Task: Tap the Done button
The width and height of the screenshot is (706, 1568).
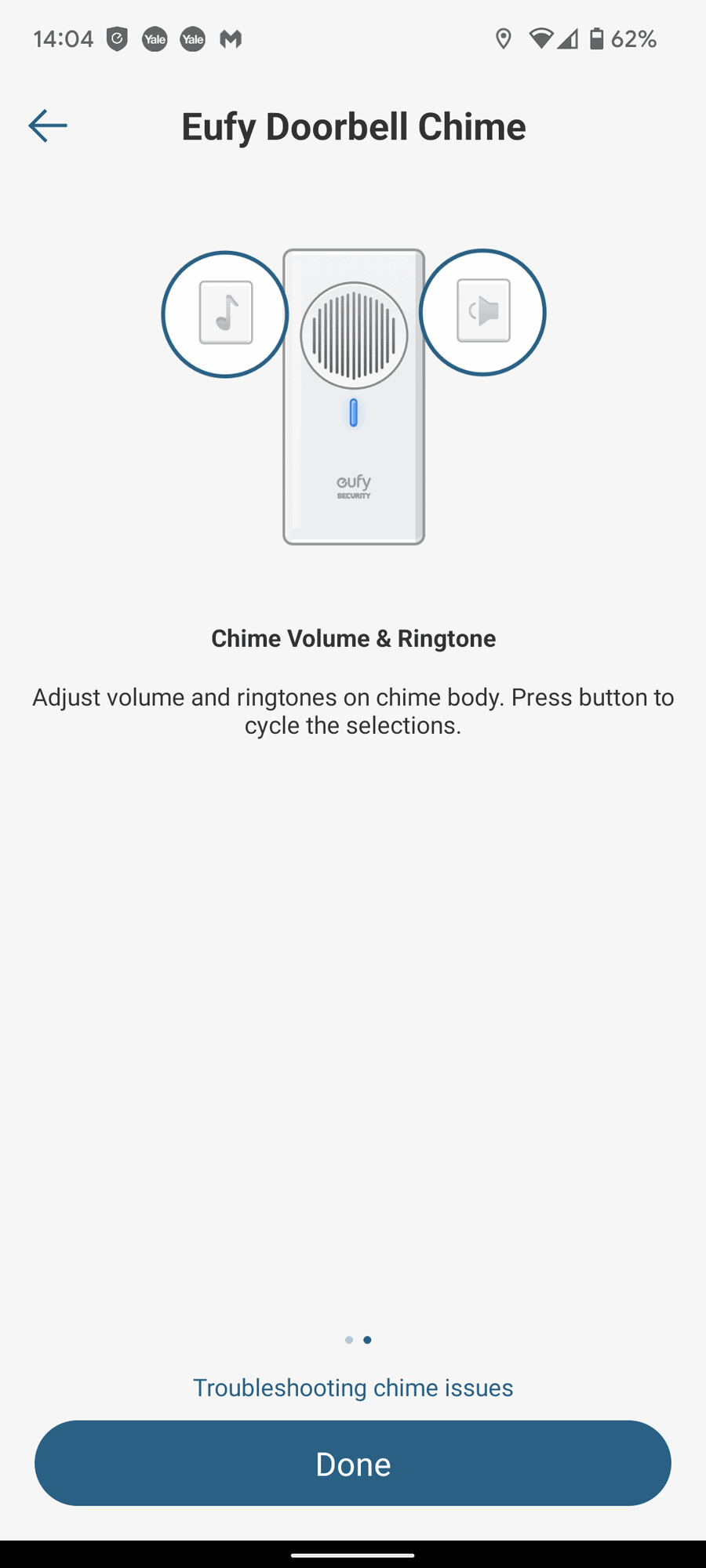Action: 353,1463
